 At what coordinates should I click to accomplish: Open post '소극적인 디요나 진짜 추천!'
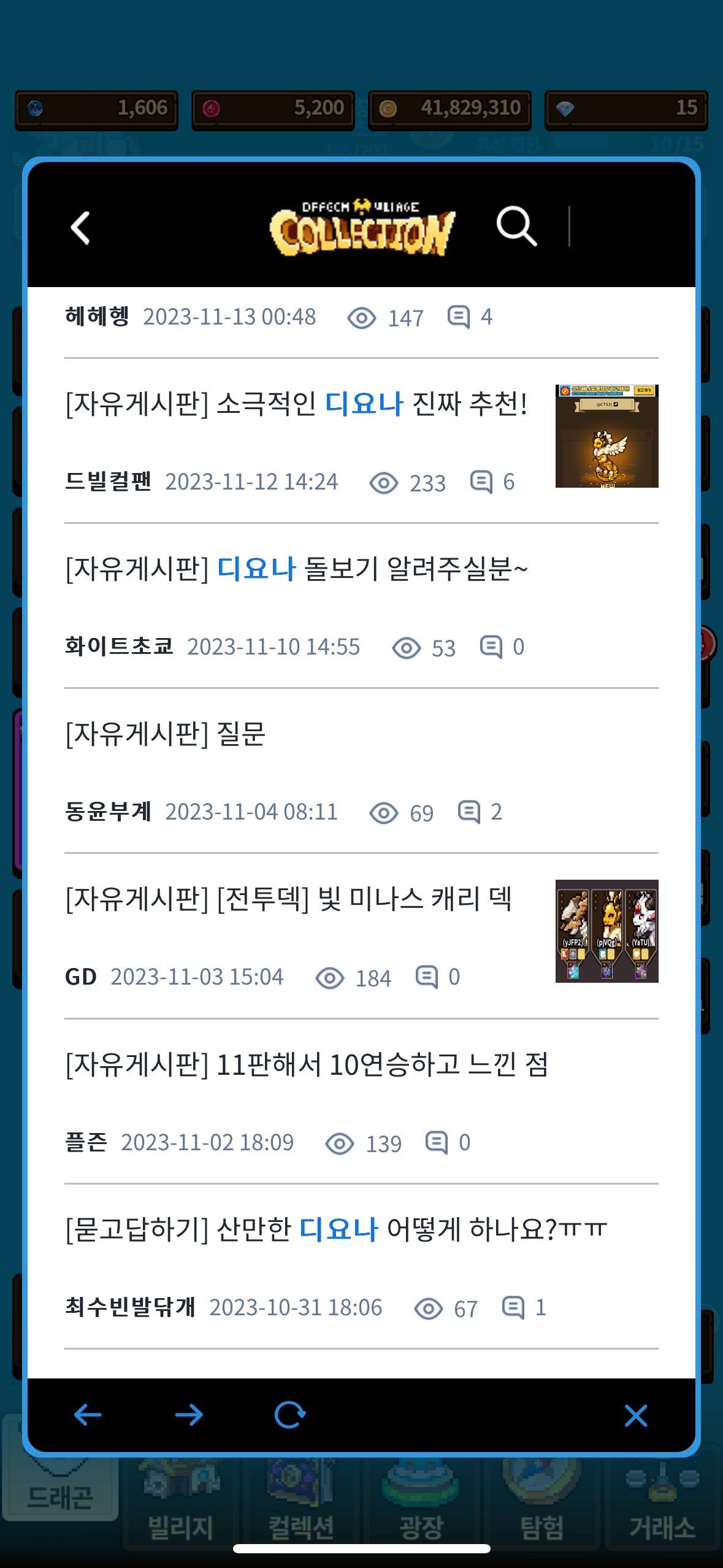pyautogui.click(x=296, y=404)
